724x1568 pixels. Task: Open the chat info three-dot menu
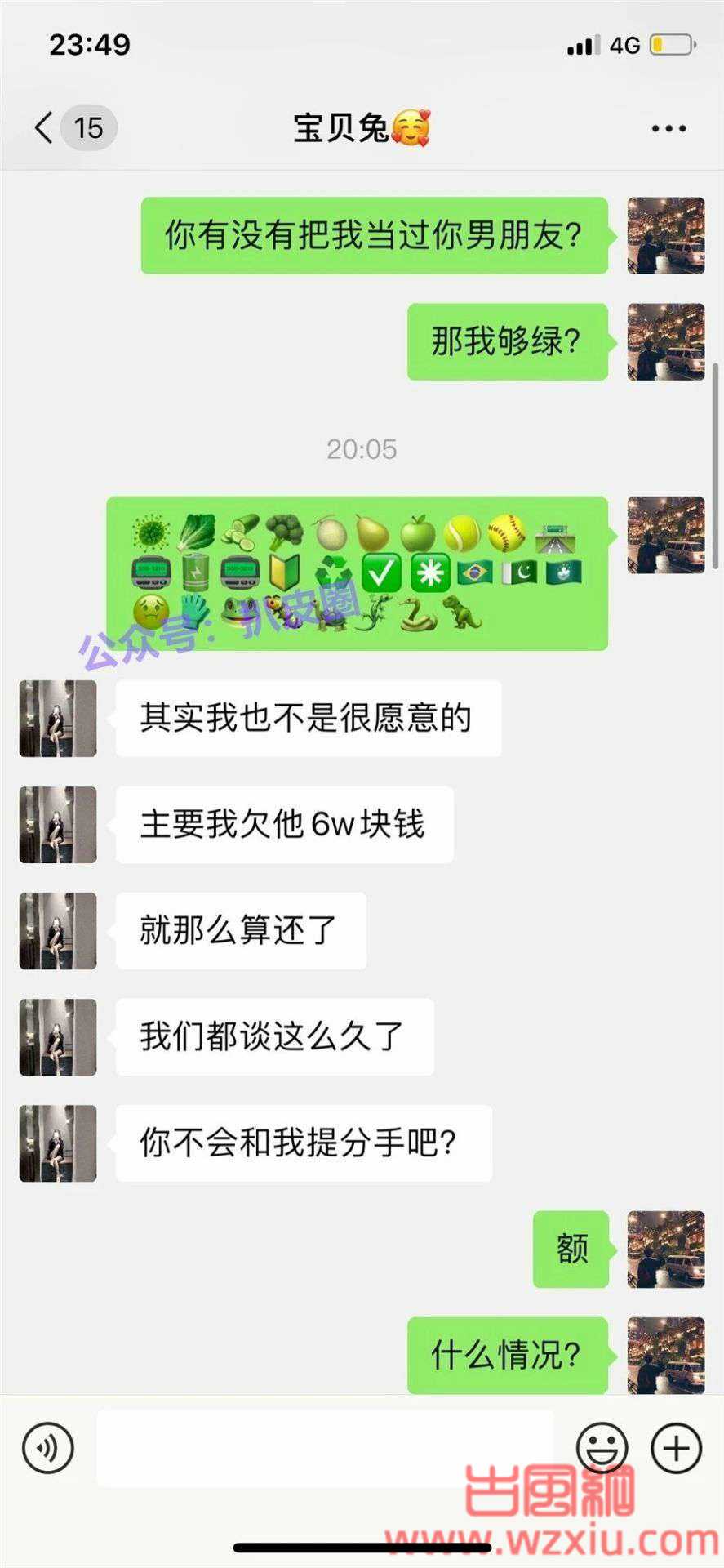668,128
